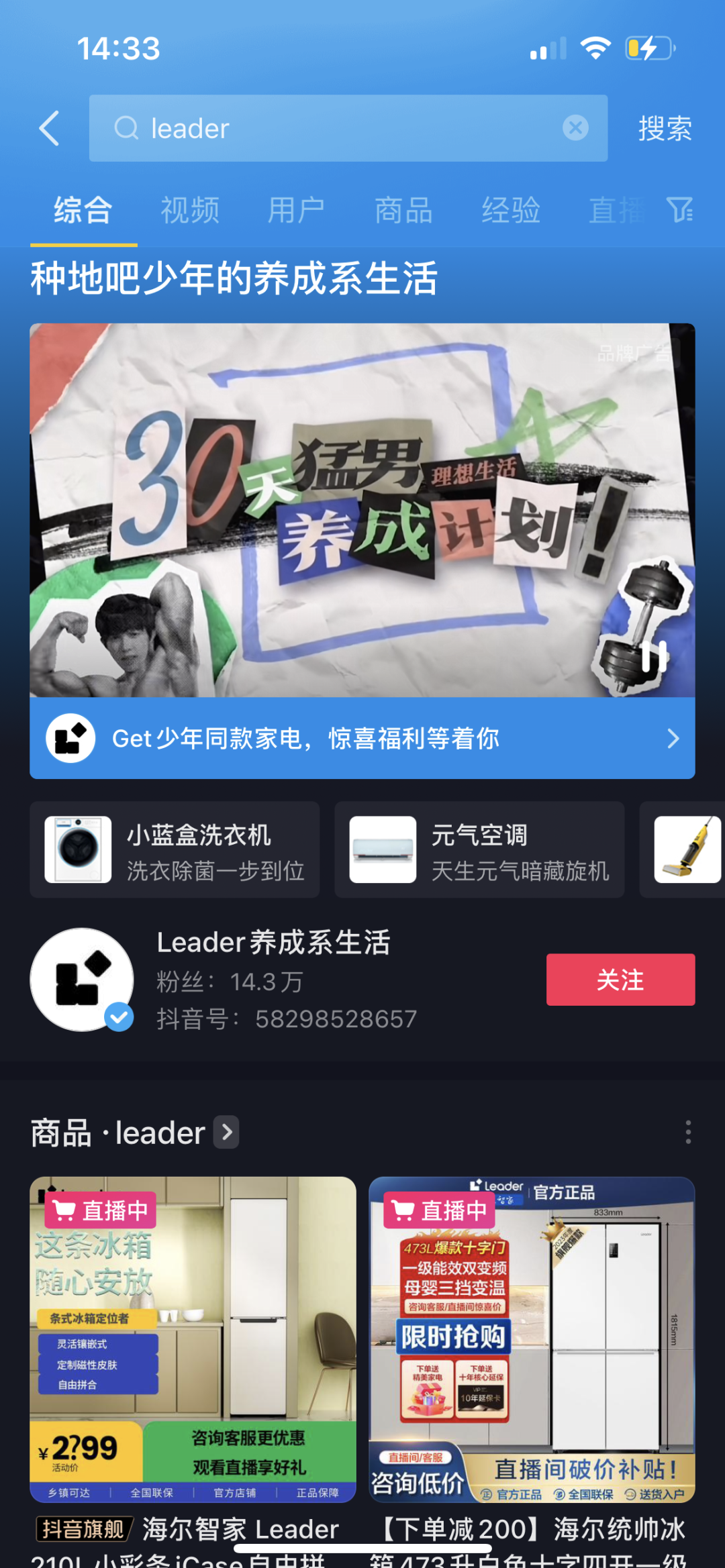Viewport: 725px width, 1568px height.
Task: Expand the 商品 · leader section
Action: [227, 1133]
